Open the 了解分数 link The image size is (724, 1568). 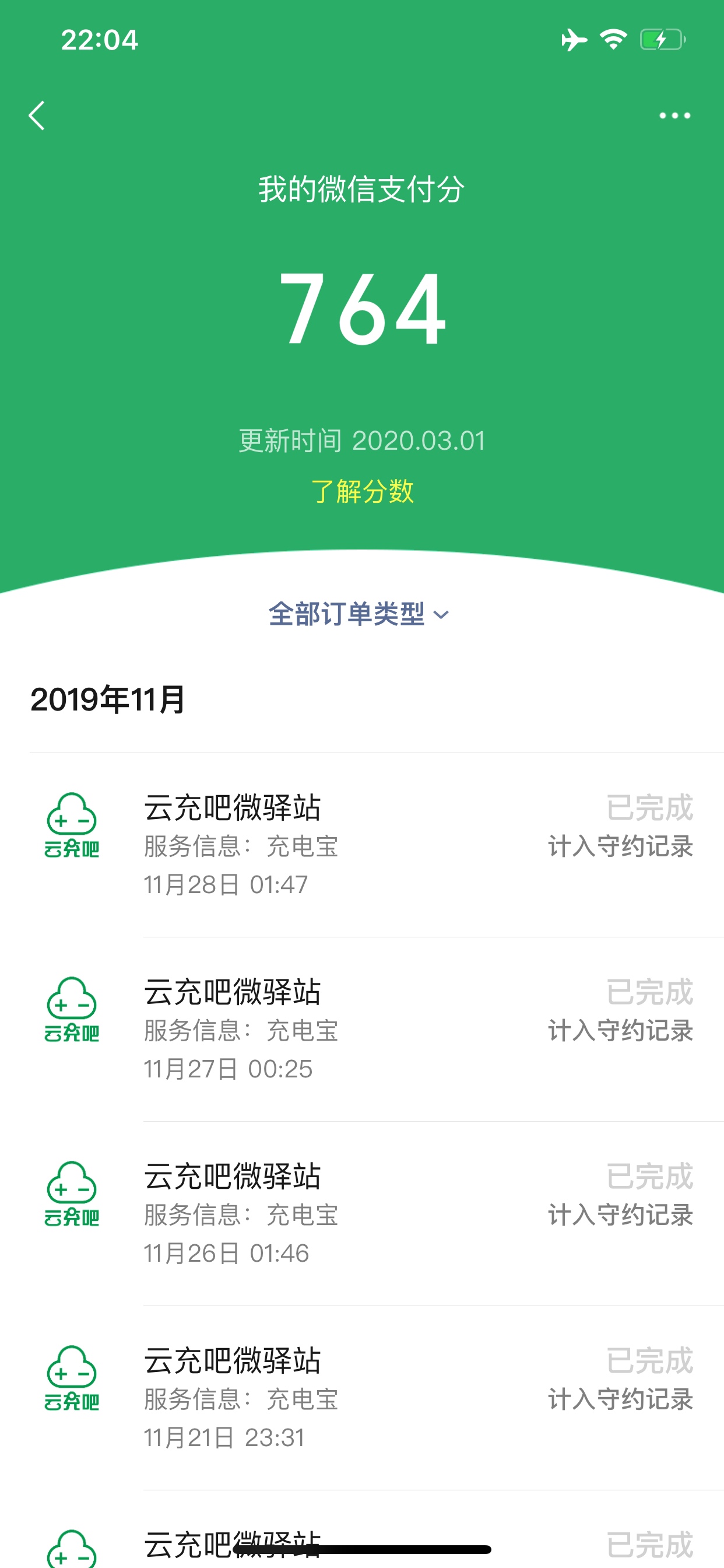(362, 491)
